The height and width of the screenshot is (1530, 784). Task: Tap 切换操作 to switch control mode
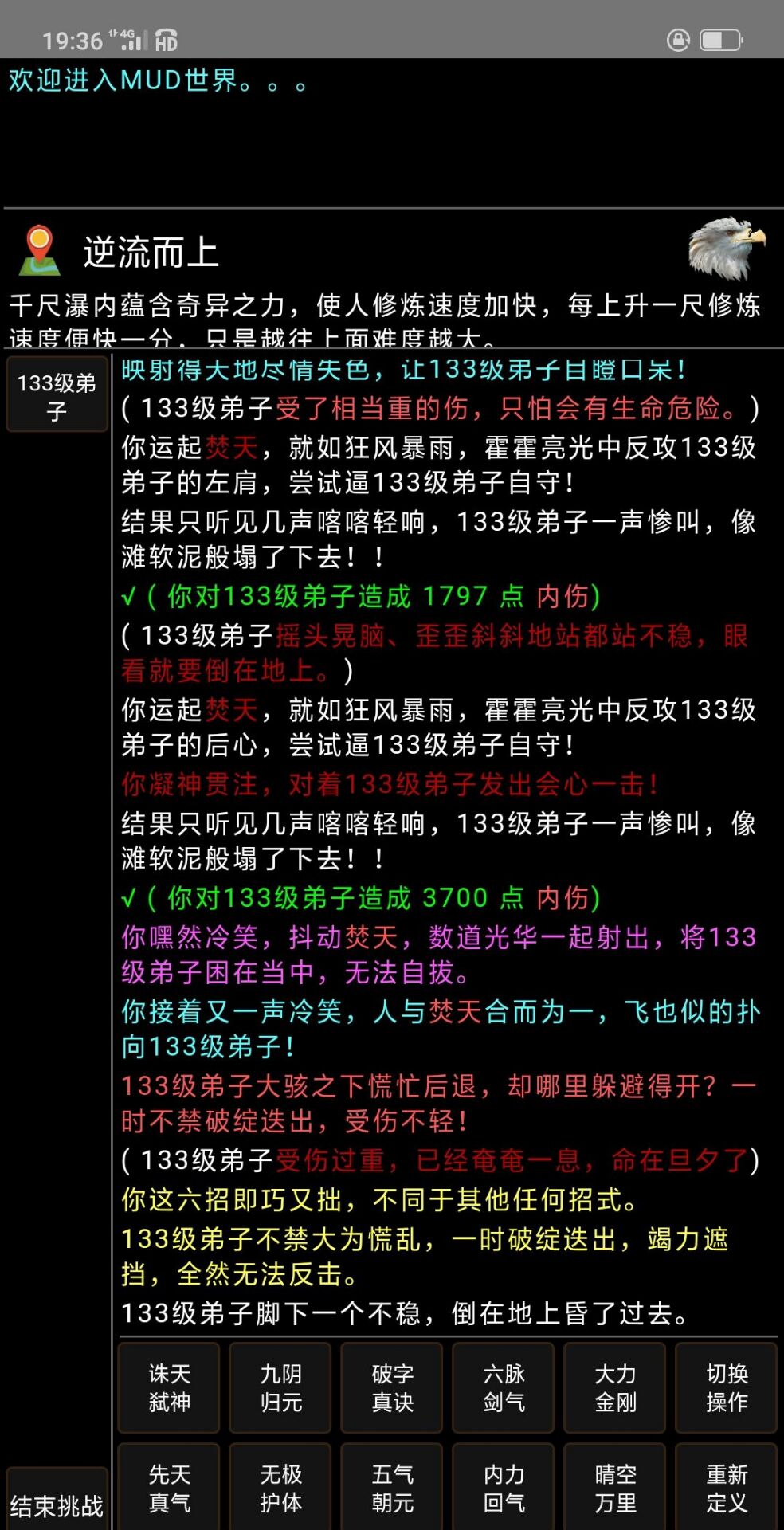coord(726,1387)
